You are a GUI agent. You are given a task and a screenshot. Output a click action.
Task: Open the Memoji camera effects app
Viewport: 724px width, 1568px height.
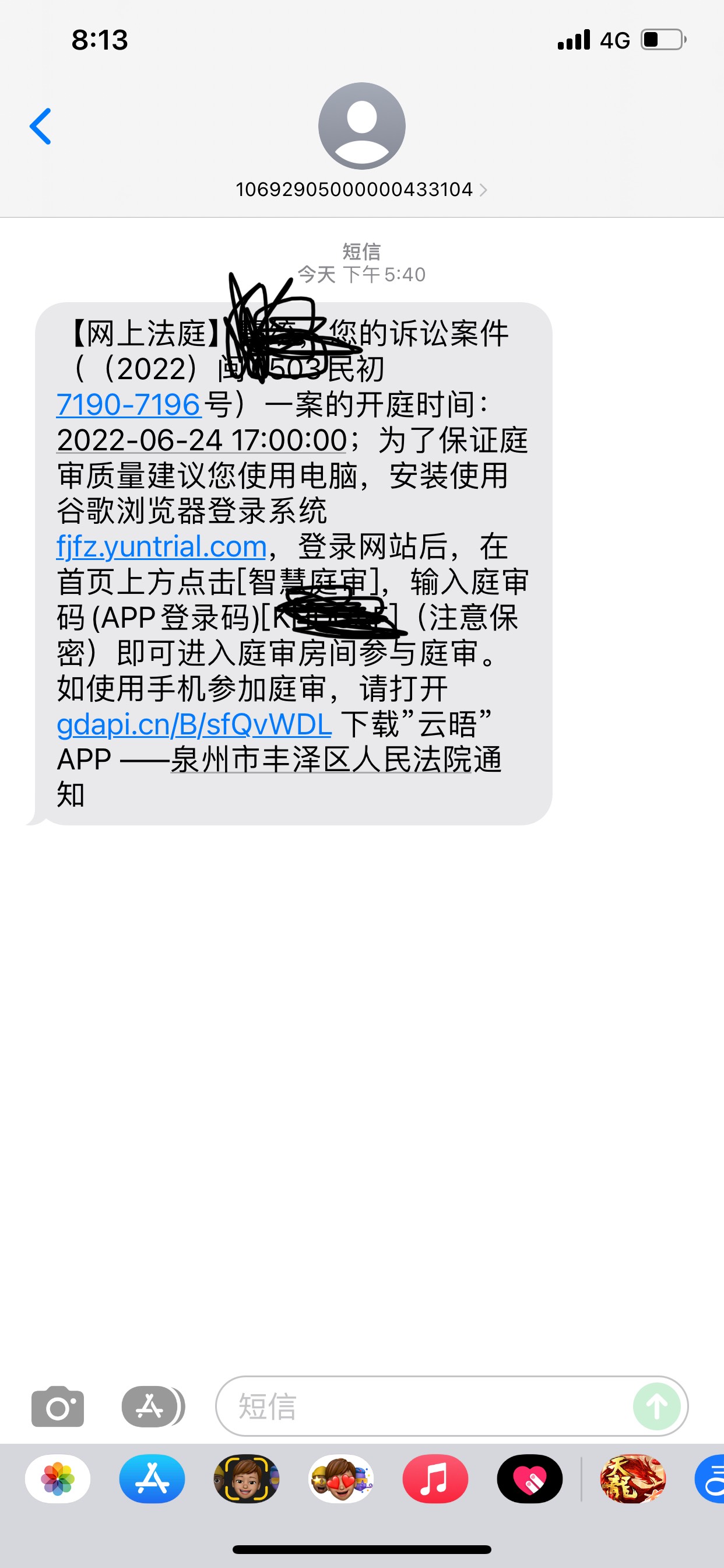247,1479
